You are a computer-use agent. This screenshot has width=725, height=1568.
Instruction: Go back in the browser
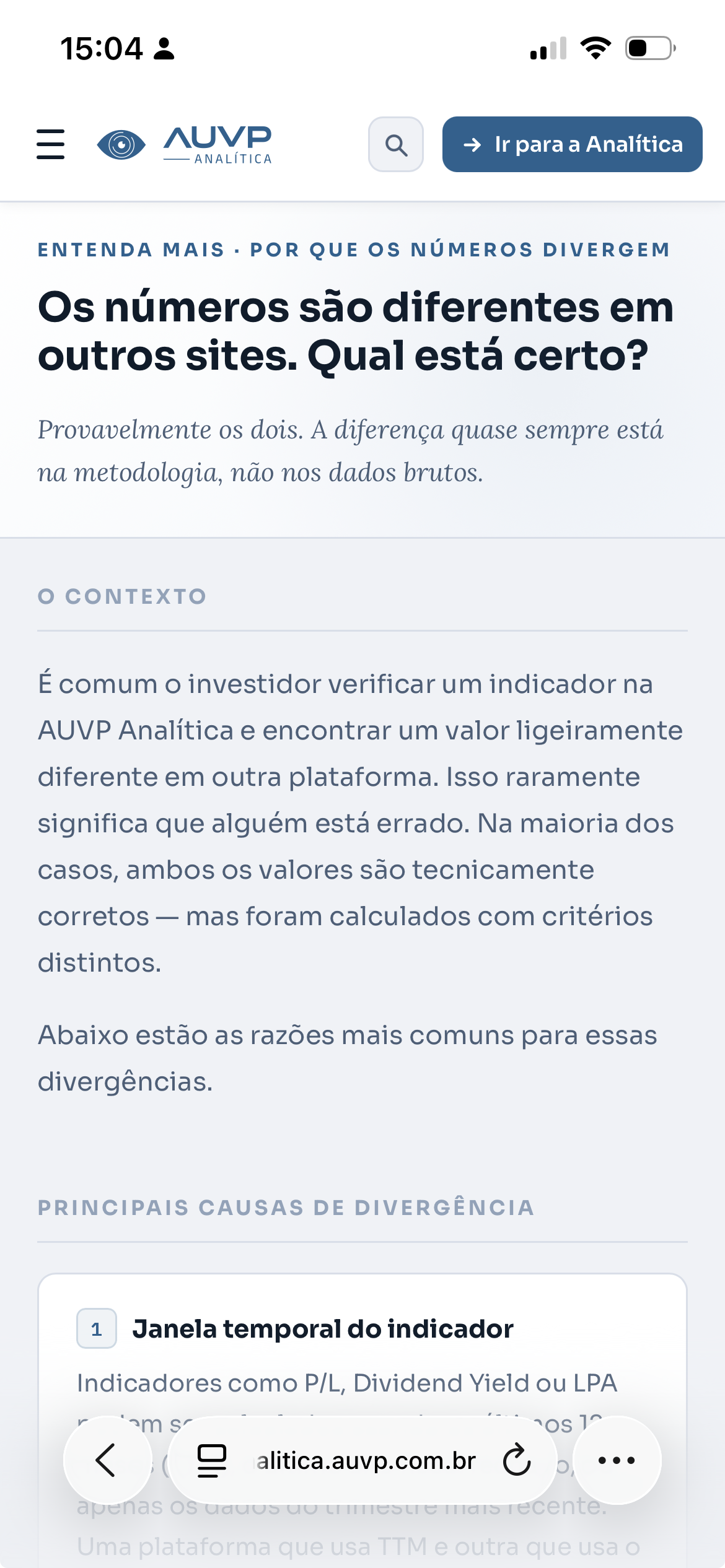click(107, 1460)
